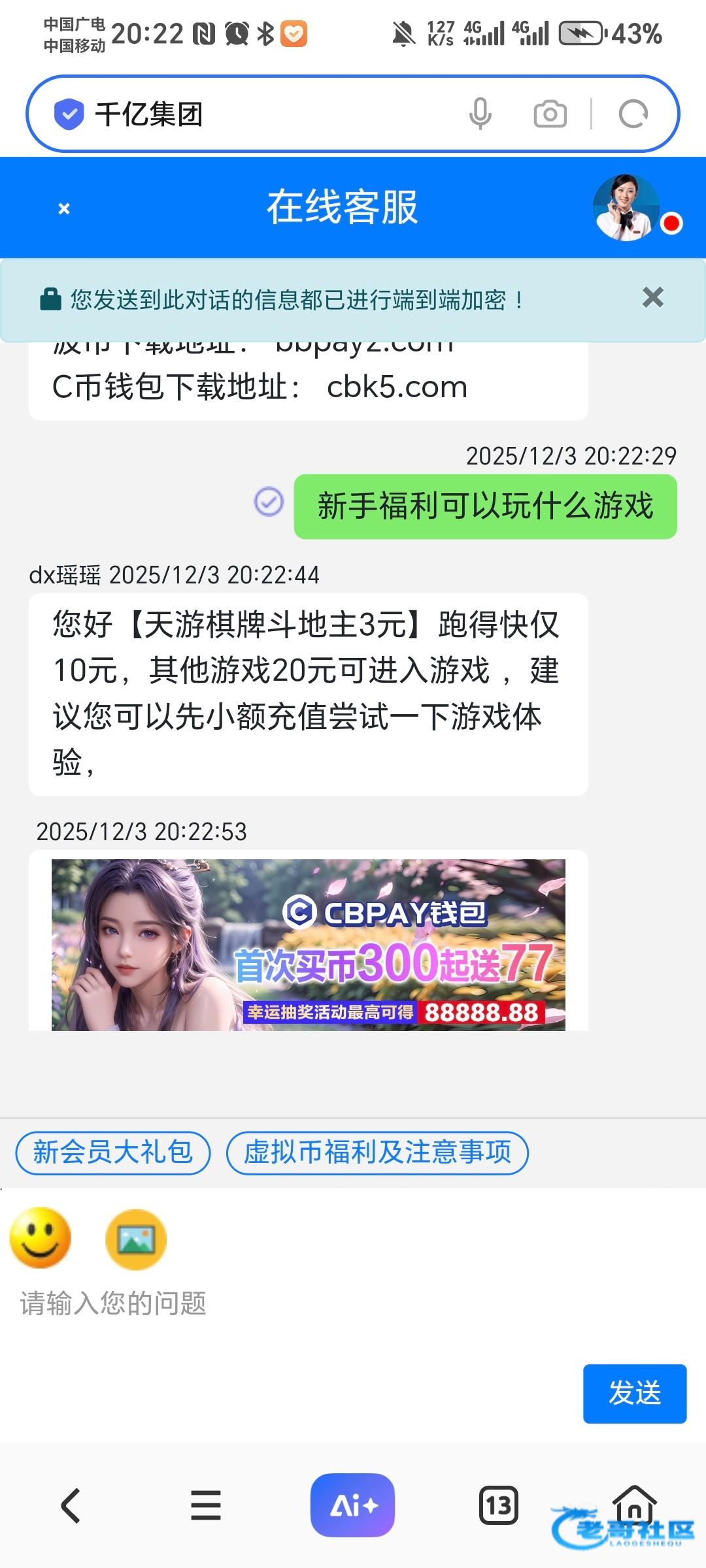Screen dimensions: 706x1568
Task: Close the 在线客服 chat window
Action: coord(64,208)
